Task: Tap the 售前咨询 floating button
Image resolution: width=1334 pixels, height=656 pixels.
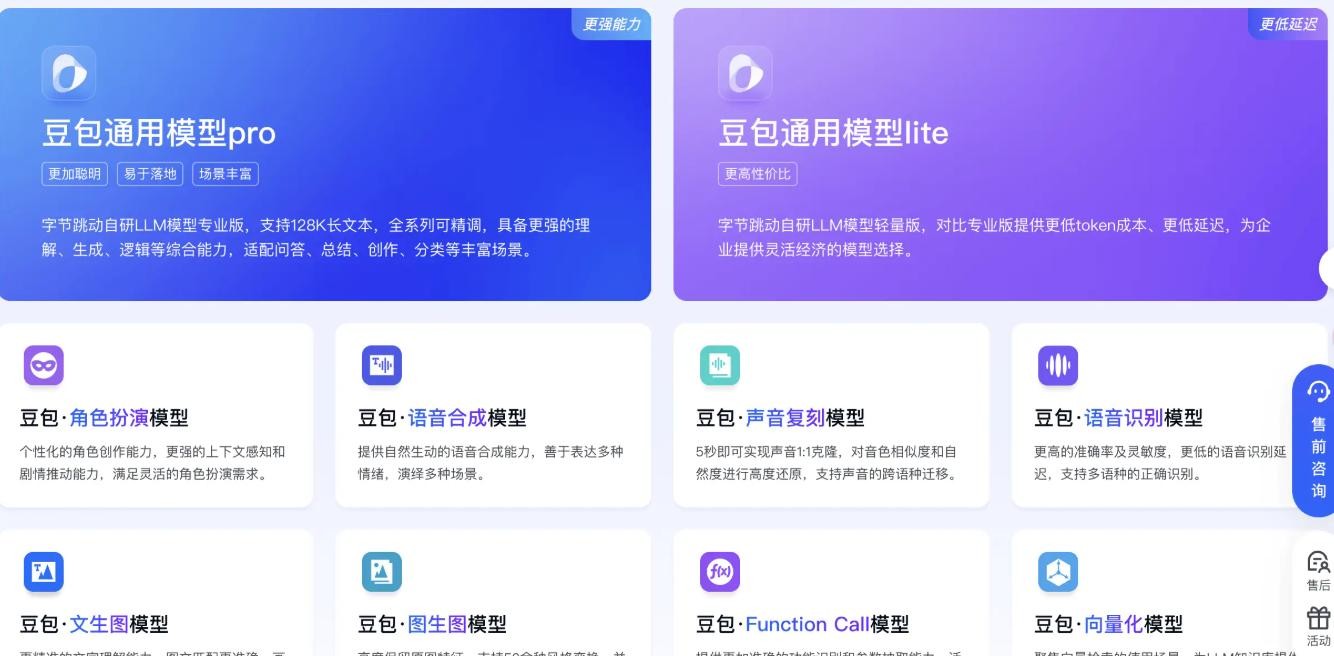Action: (1318, 440)
